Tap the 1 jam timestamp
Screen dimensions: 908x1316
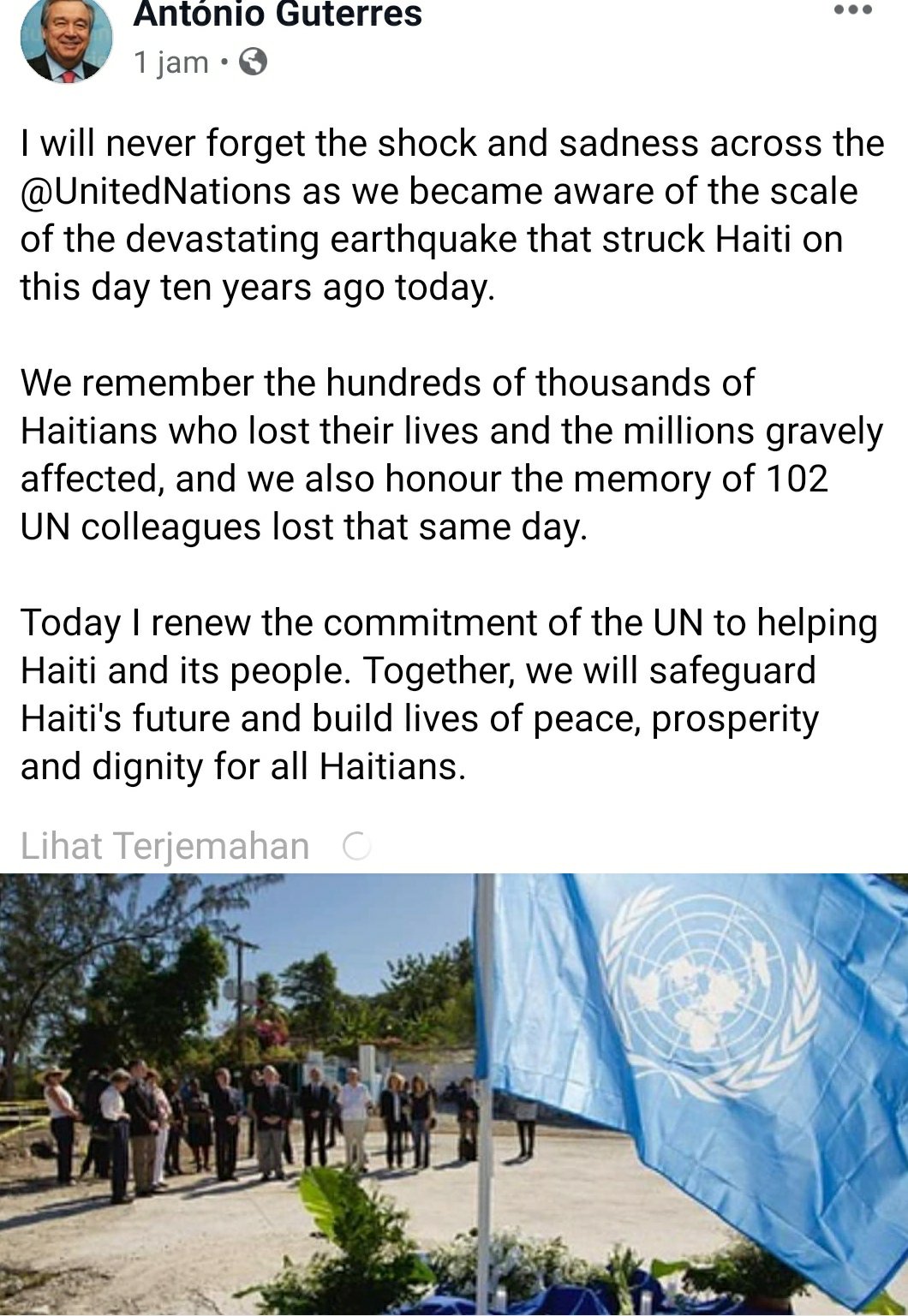[170, 63]
